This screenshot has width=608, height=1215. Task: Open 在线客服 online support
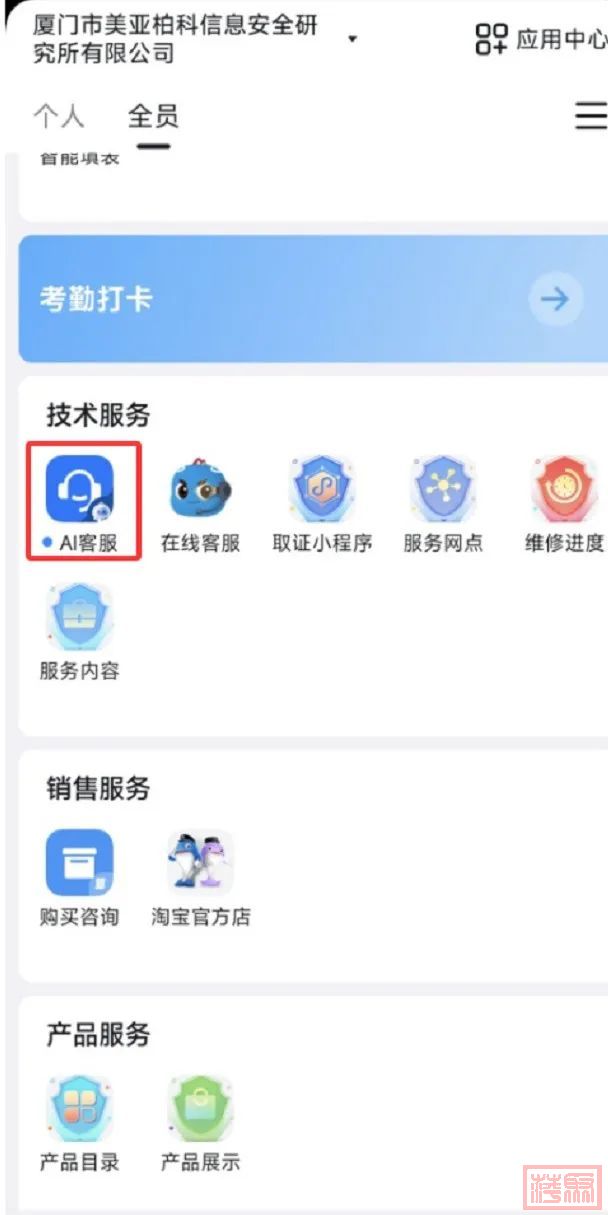[200, 500]
